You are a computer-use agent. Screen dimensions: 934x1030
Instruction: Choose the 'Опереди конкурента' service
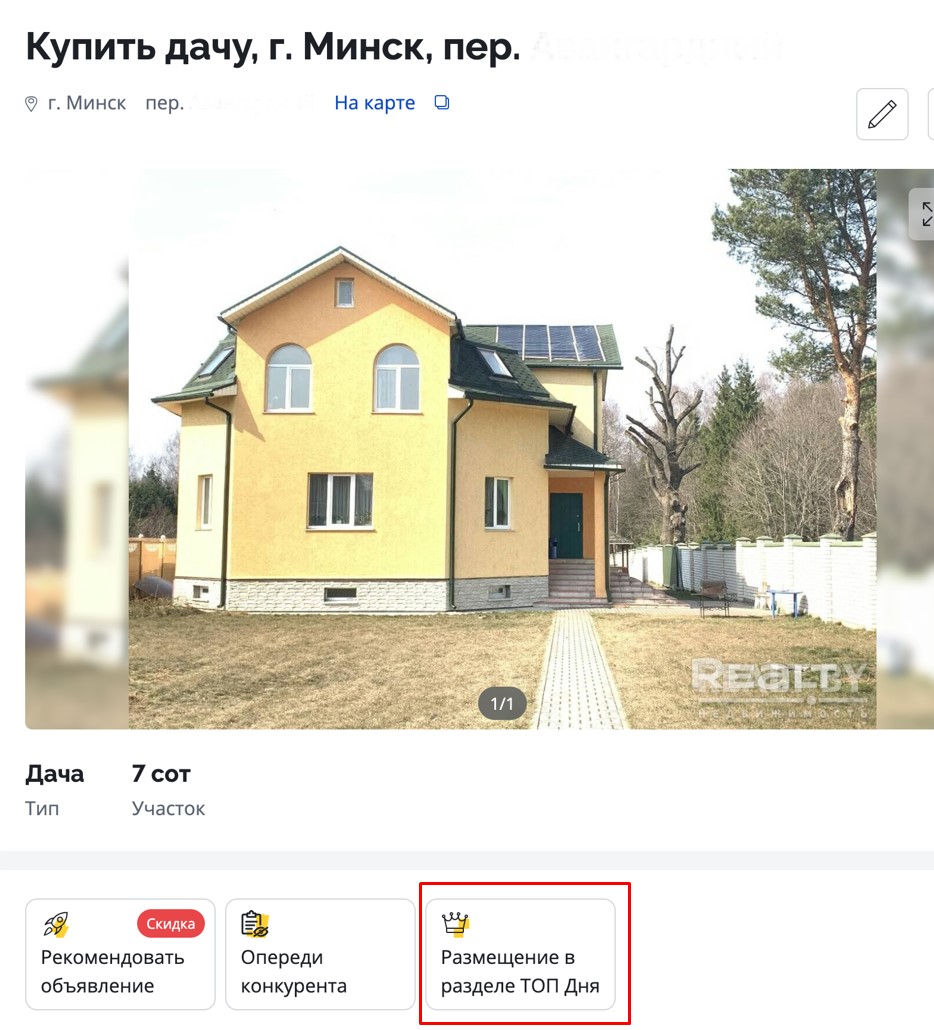pyautogui.click(x=320, y=954)
